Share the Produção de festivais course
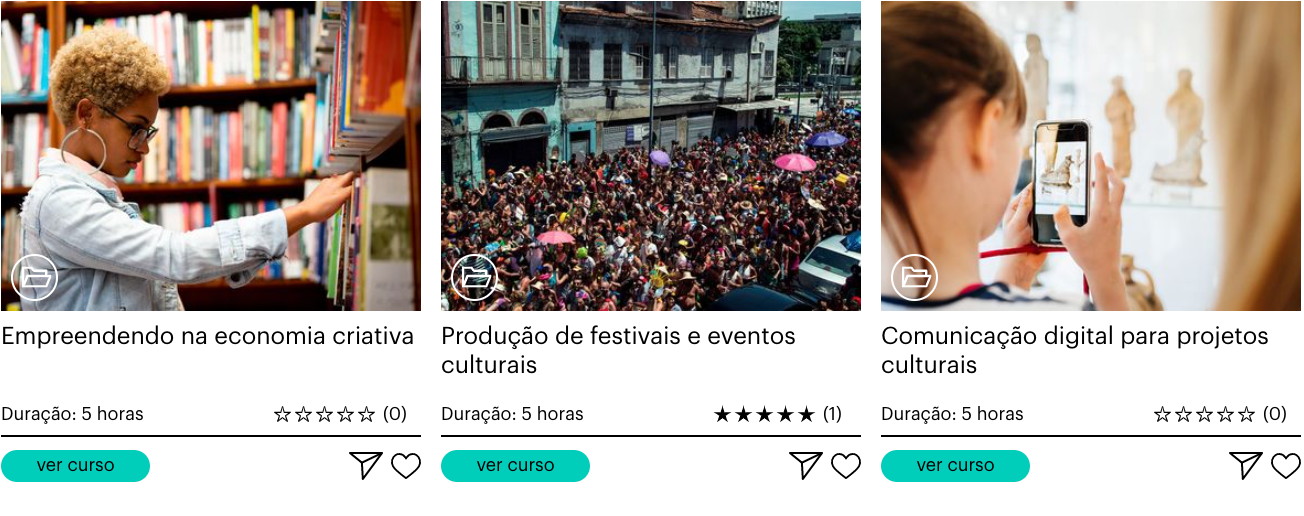This screenshot has height=516, width=1304. click(805, 465)
